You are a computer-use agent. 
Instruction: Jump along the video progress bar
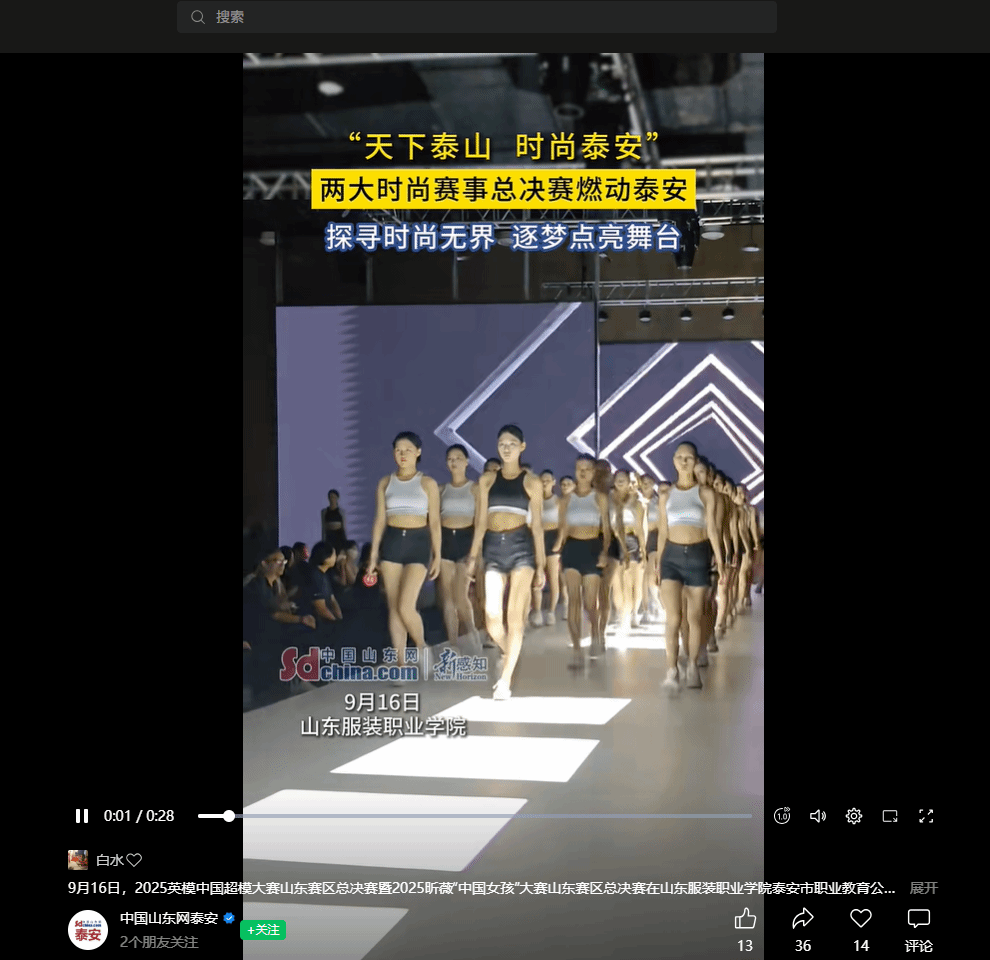pyautogui.click(x=475, y=816)
